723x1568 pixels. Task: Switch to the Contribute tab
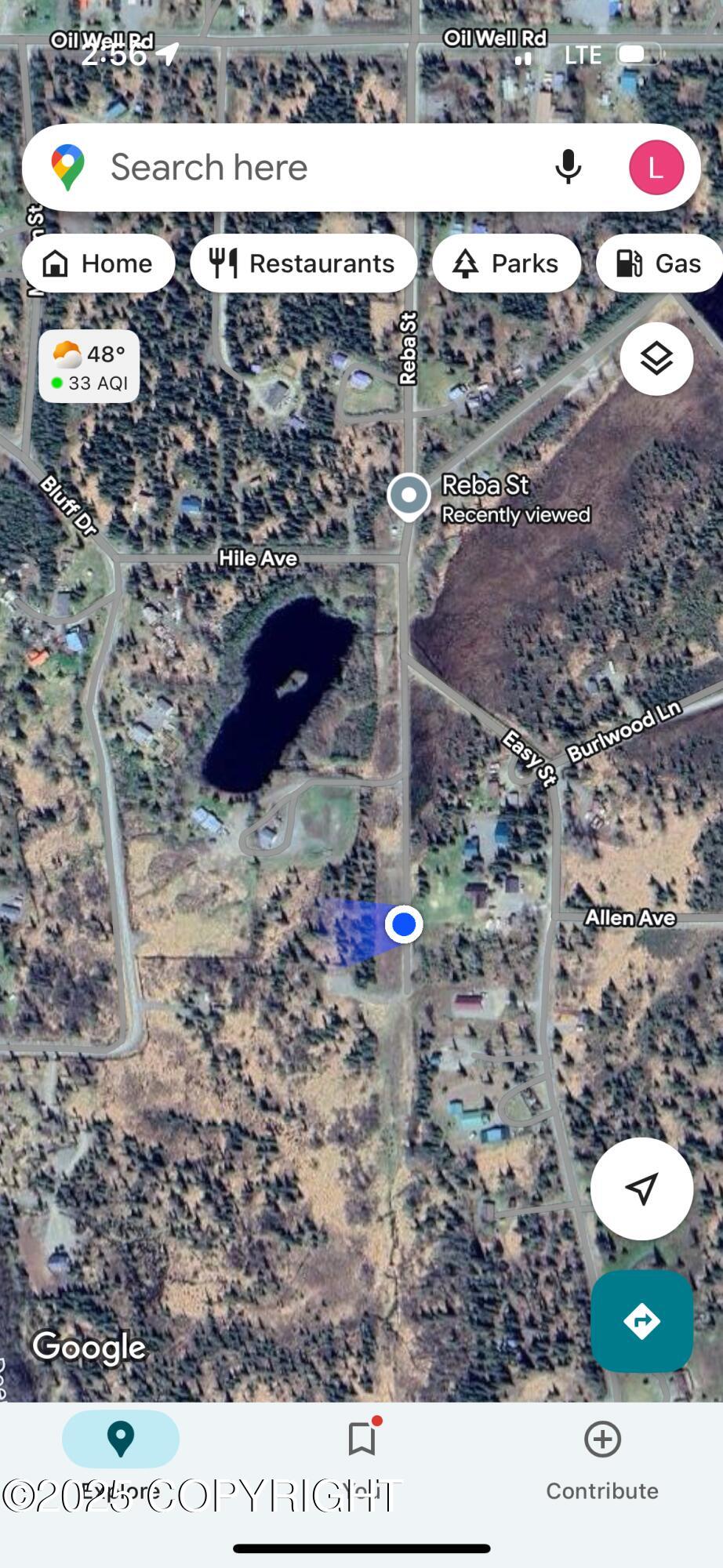tap(602, 1460)
